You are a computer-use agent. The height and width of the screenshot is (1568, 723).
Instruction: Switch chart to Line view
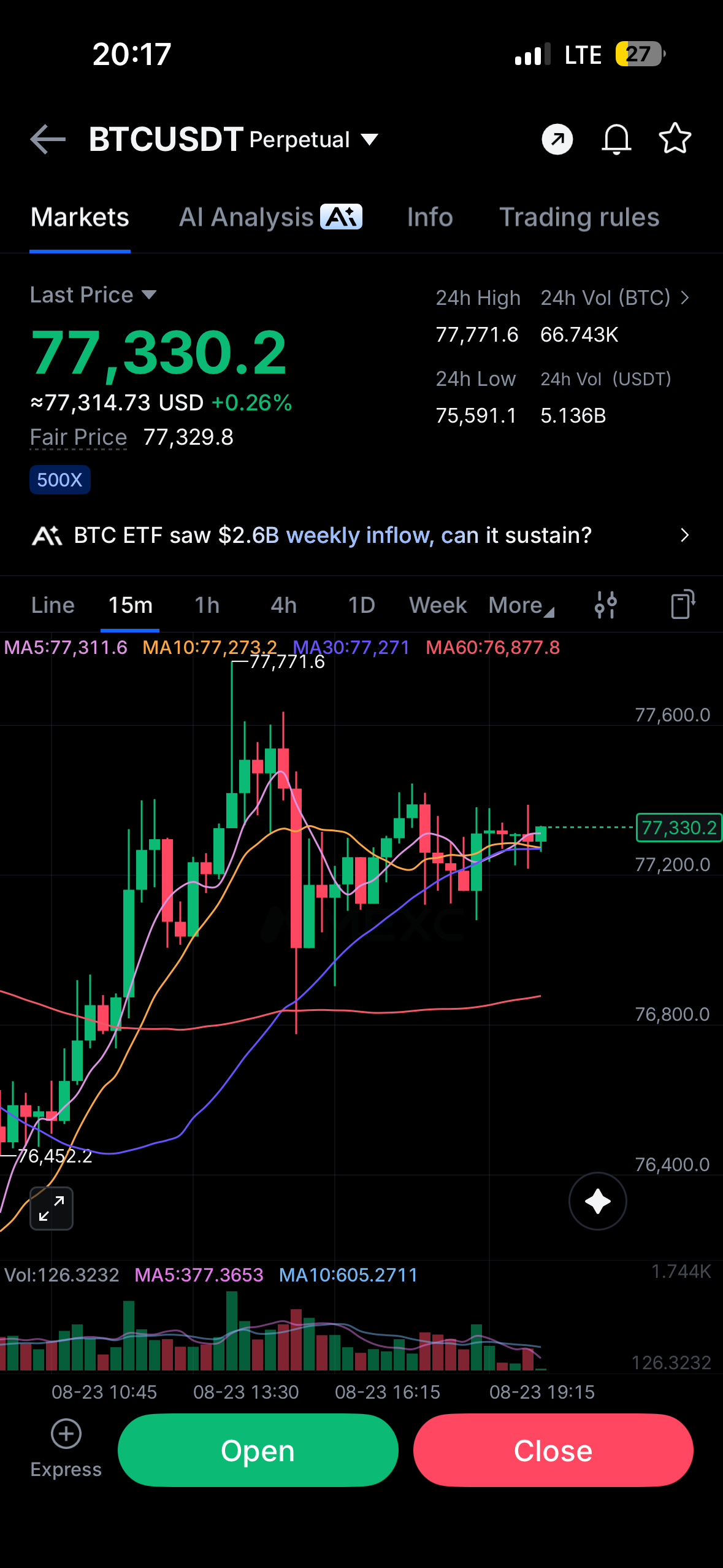coord(53,605)
